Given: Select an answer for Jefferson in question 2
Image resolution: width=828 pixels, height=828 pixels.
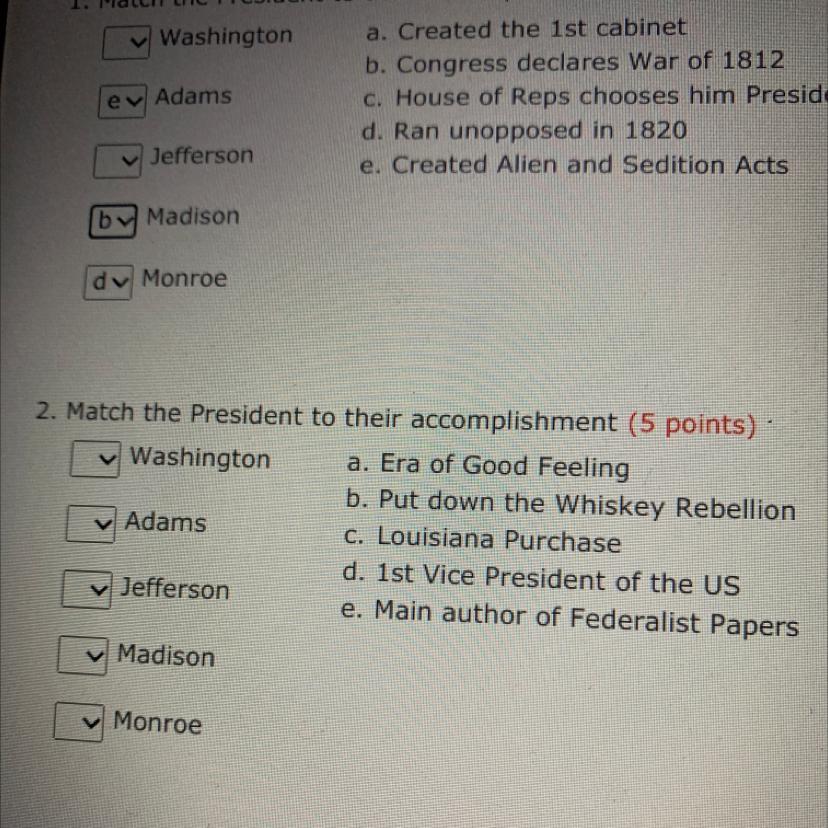Looking at the screenshot, I should (x=87, y=589).
